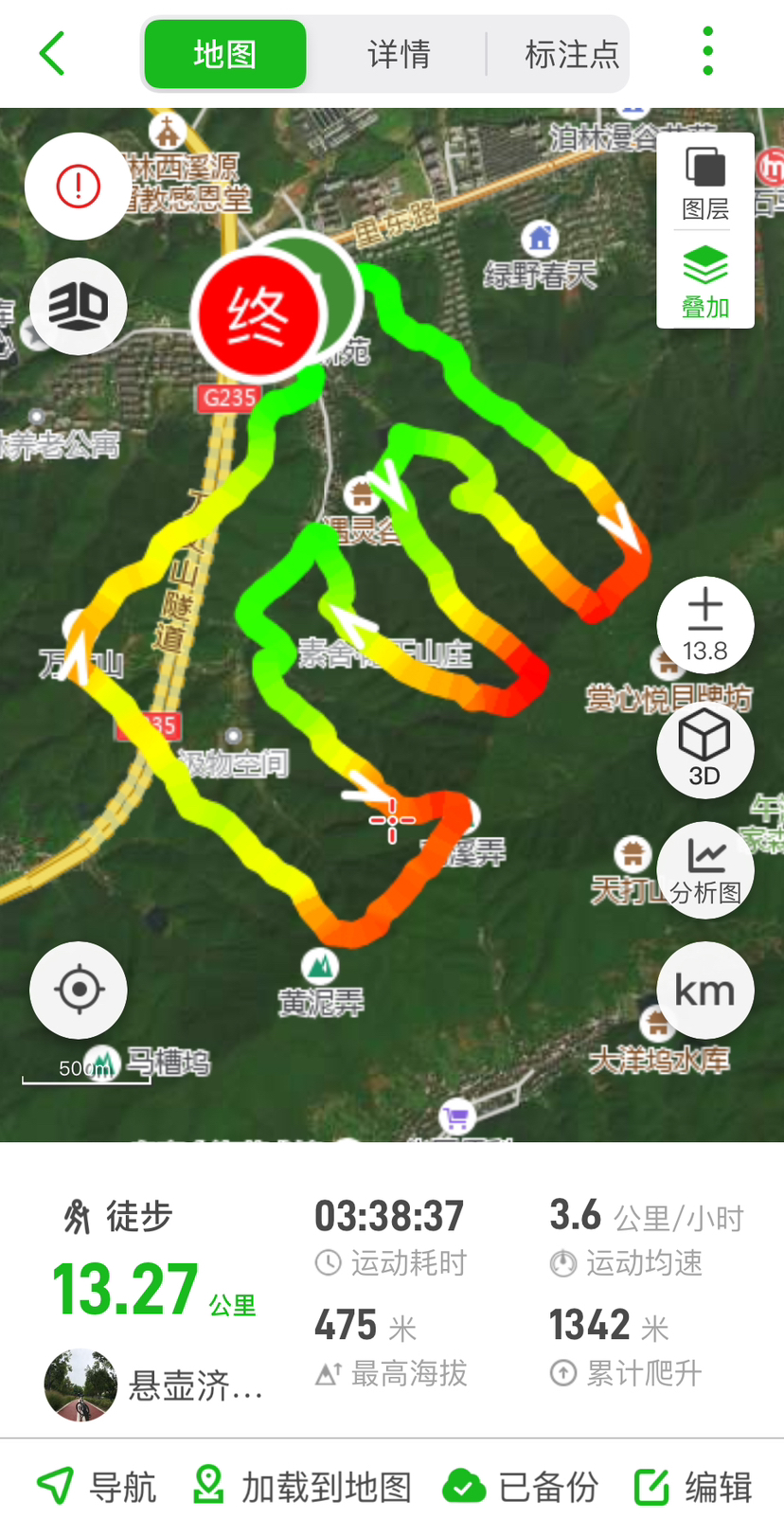Open the 分析图 analysis chart
784x1519 pixels.
coord(705,870)
